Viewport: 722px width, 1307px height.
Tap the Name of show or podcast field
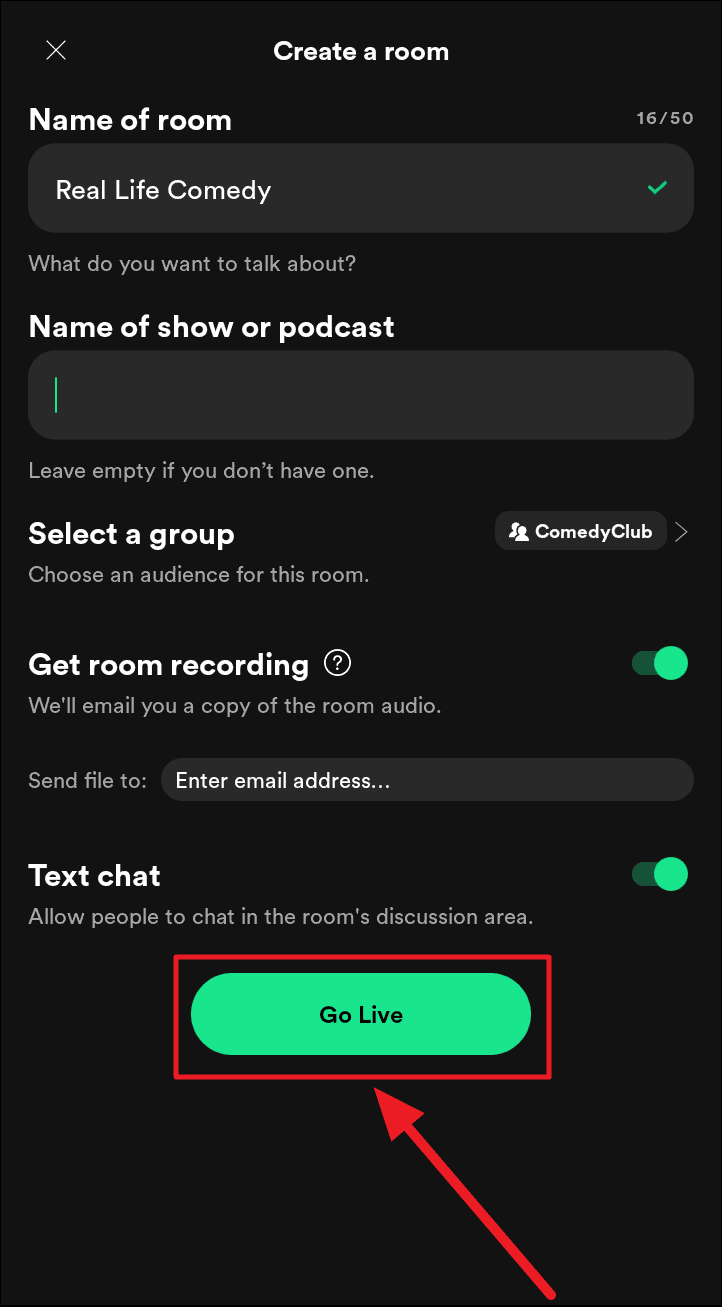click(x=360, y=395)
